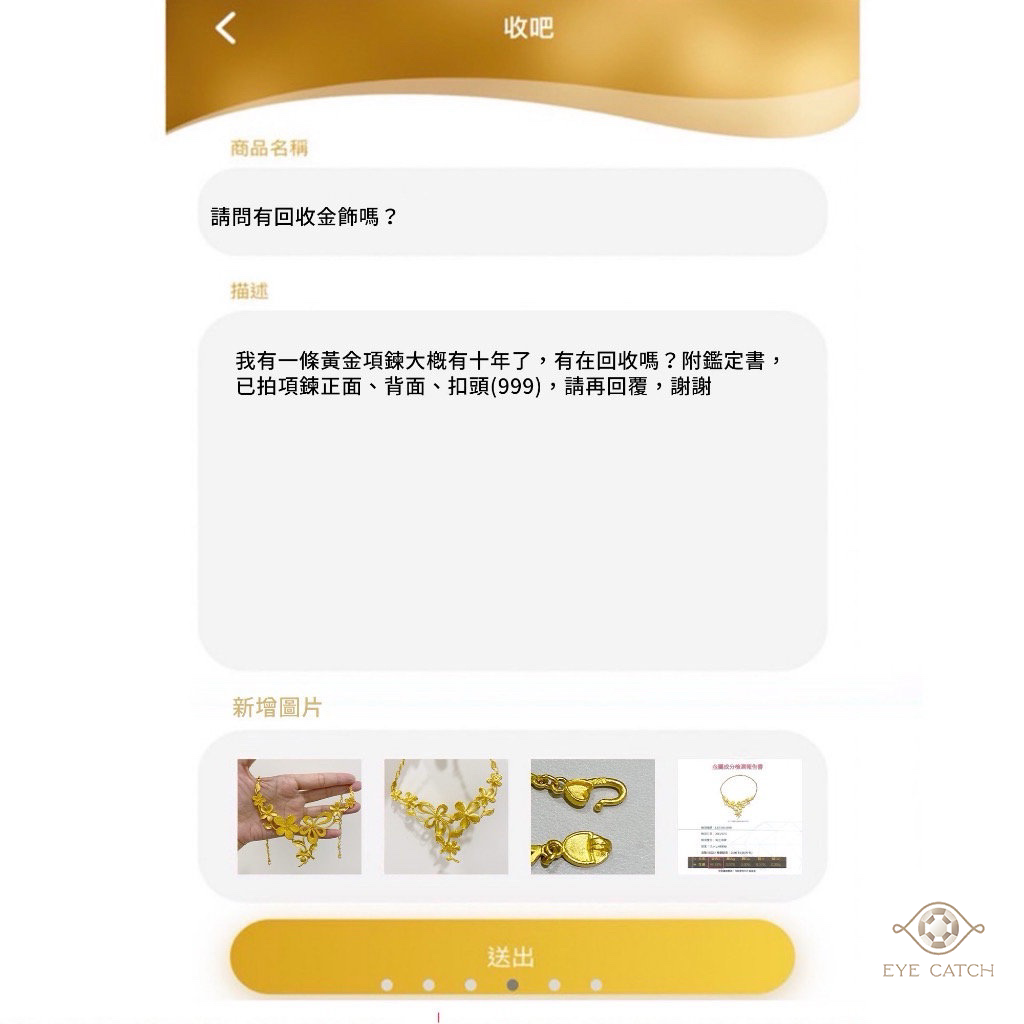View the clasp close-up photo
Screen dimensions: 1024x1024
click(x=592, y=816)
